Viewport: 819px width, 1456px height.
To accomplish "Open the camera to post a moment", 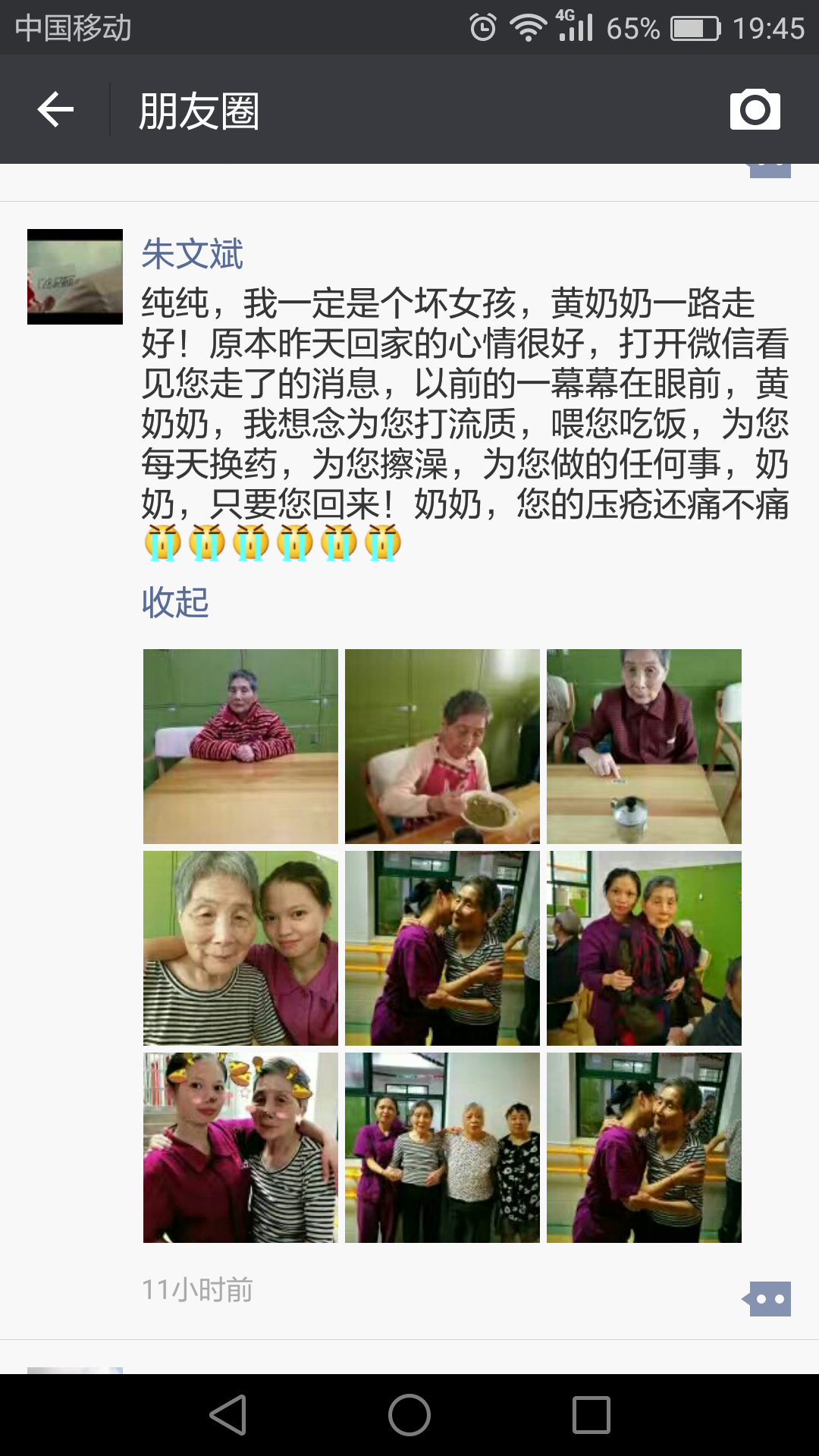I will pyautogui.click(x=755, y=110).
